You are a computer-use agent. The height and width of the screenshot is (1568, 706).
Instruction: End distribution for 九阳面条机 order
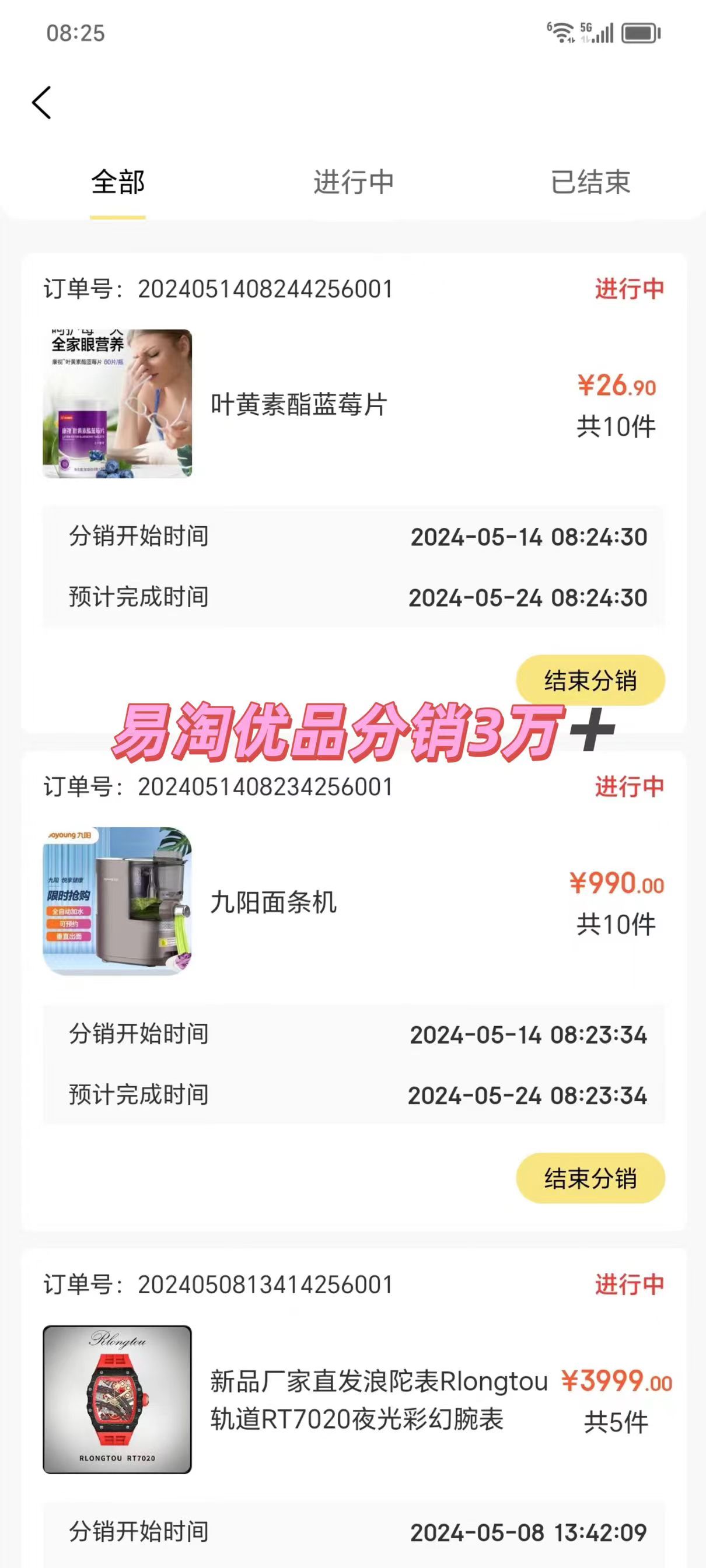pyautogui.click(x=590, y=1178)
